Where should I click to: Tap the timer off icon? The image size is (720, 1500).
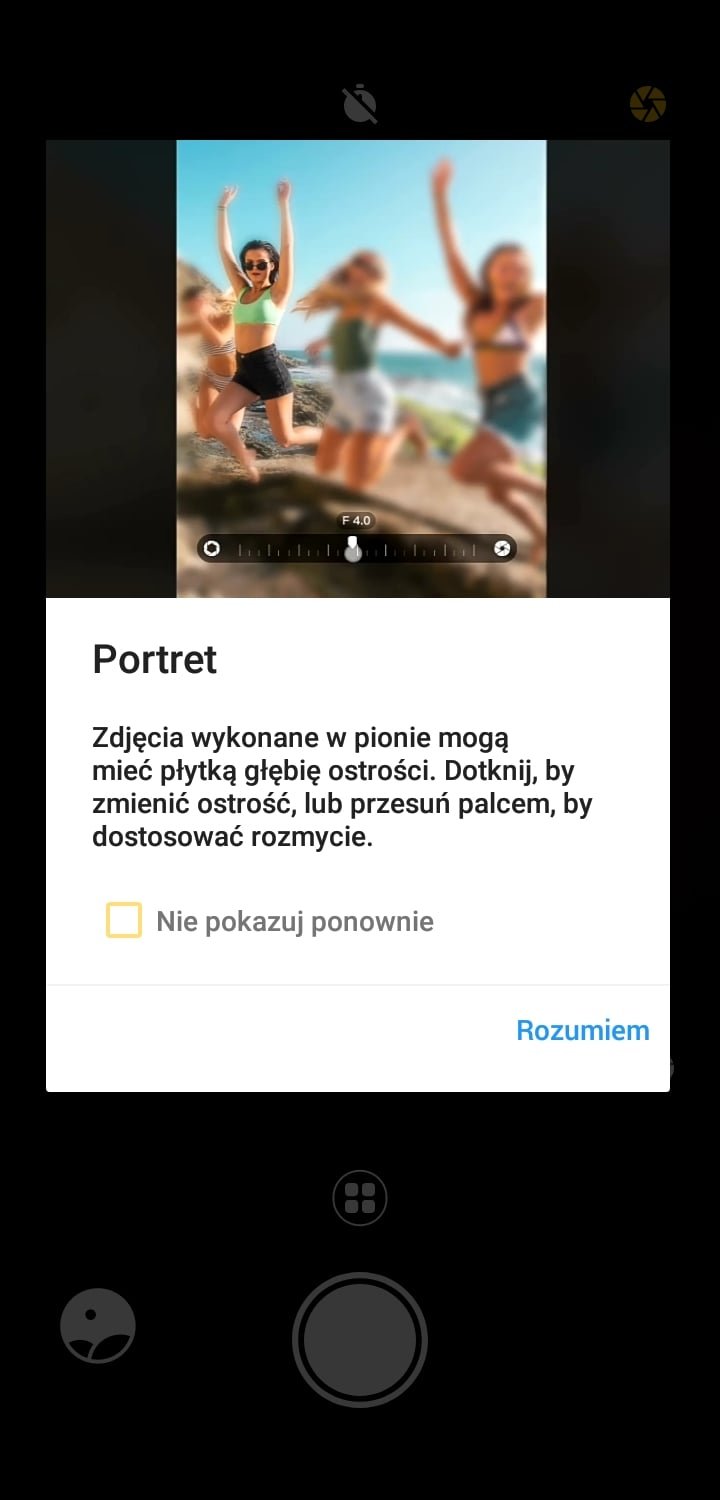coord(360,104)
